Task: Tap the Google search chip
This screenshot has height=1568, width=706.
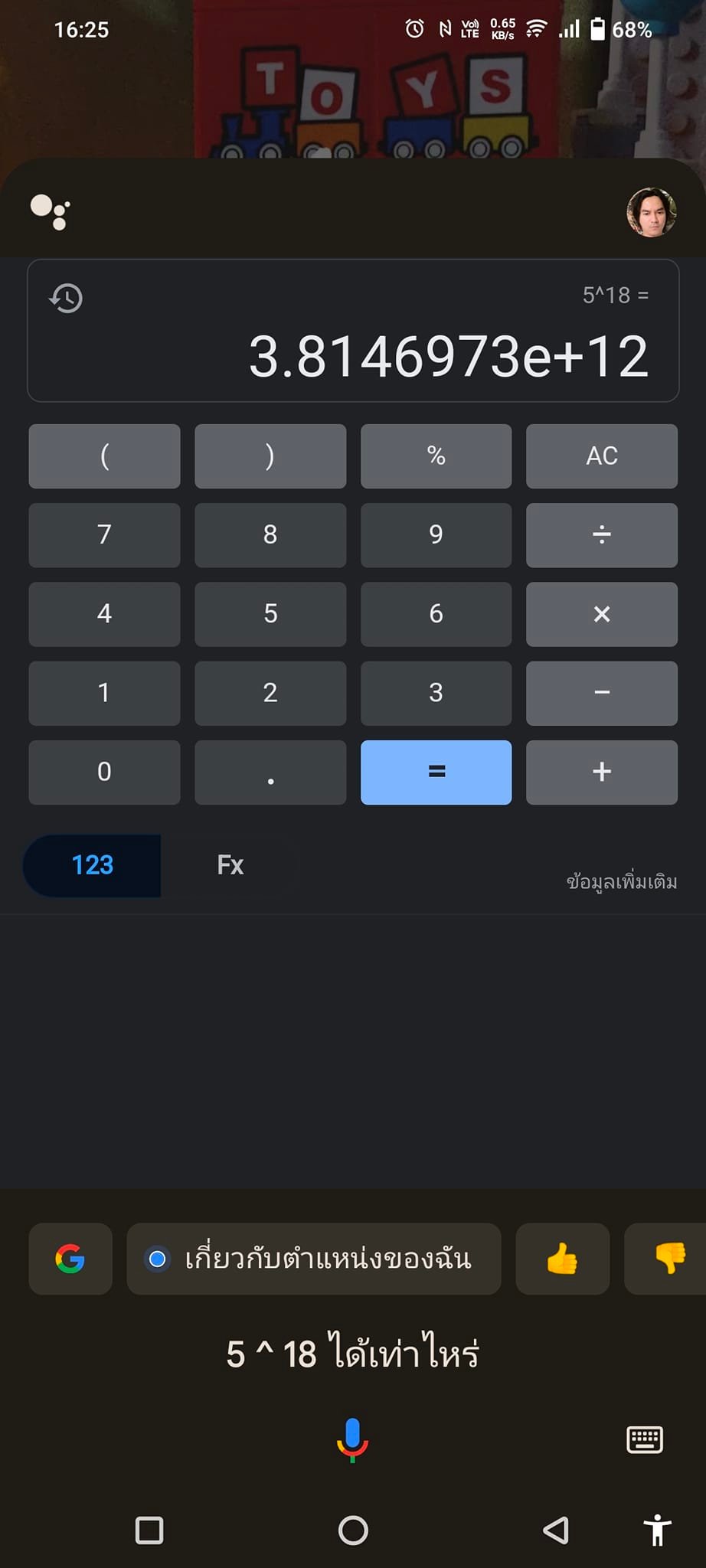Action: pyautogui.click(x=70, y=1259)
